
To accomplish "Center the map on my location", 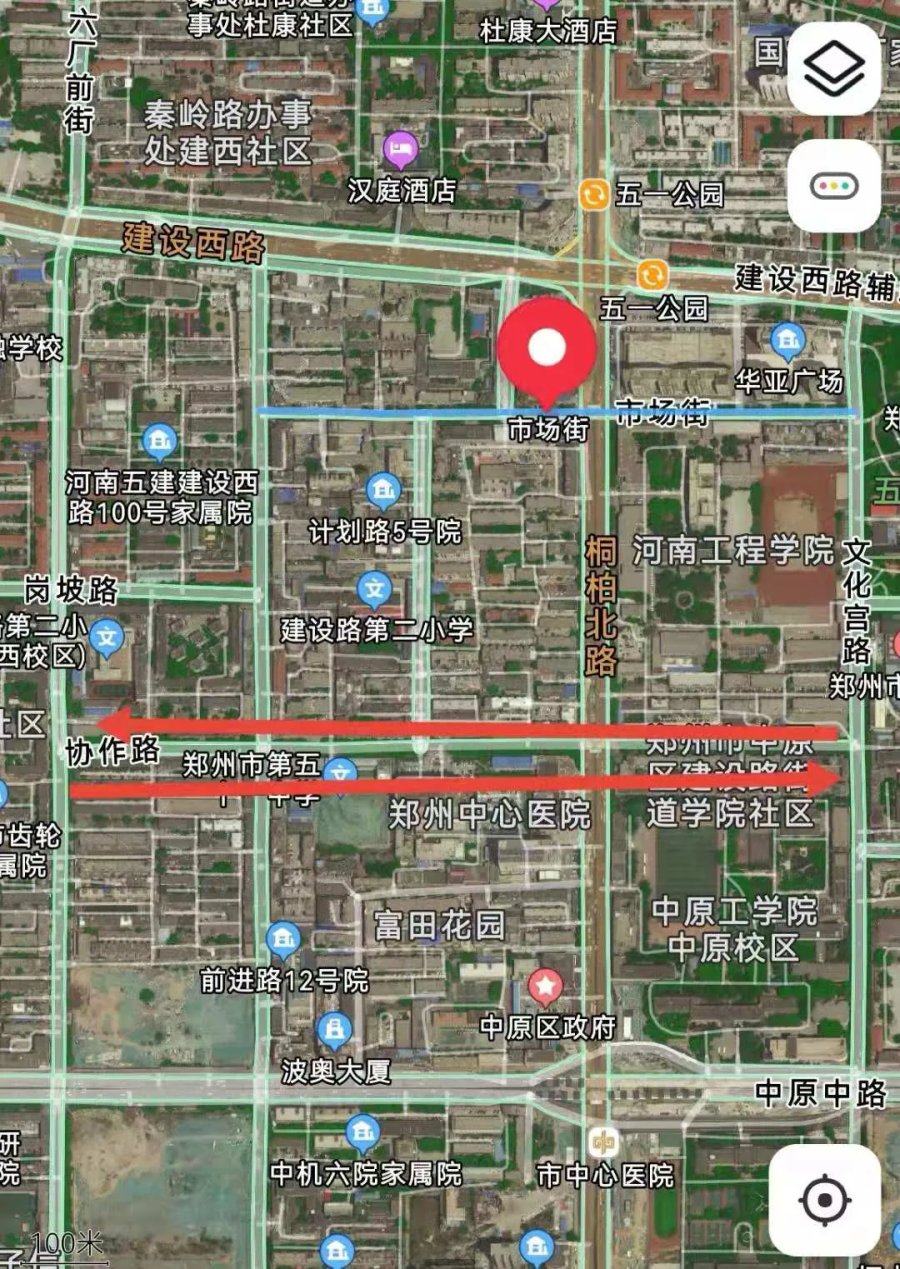I will pyautogui.click(x=824, y=1199).
